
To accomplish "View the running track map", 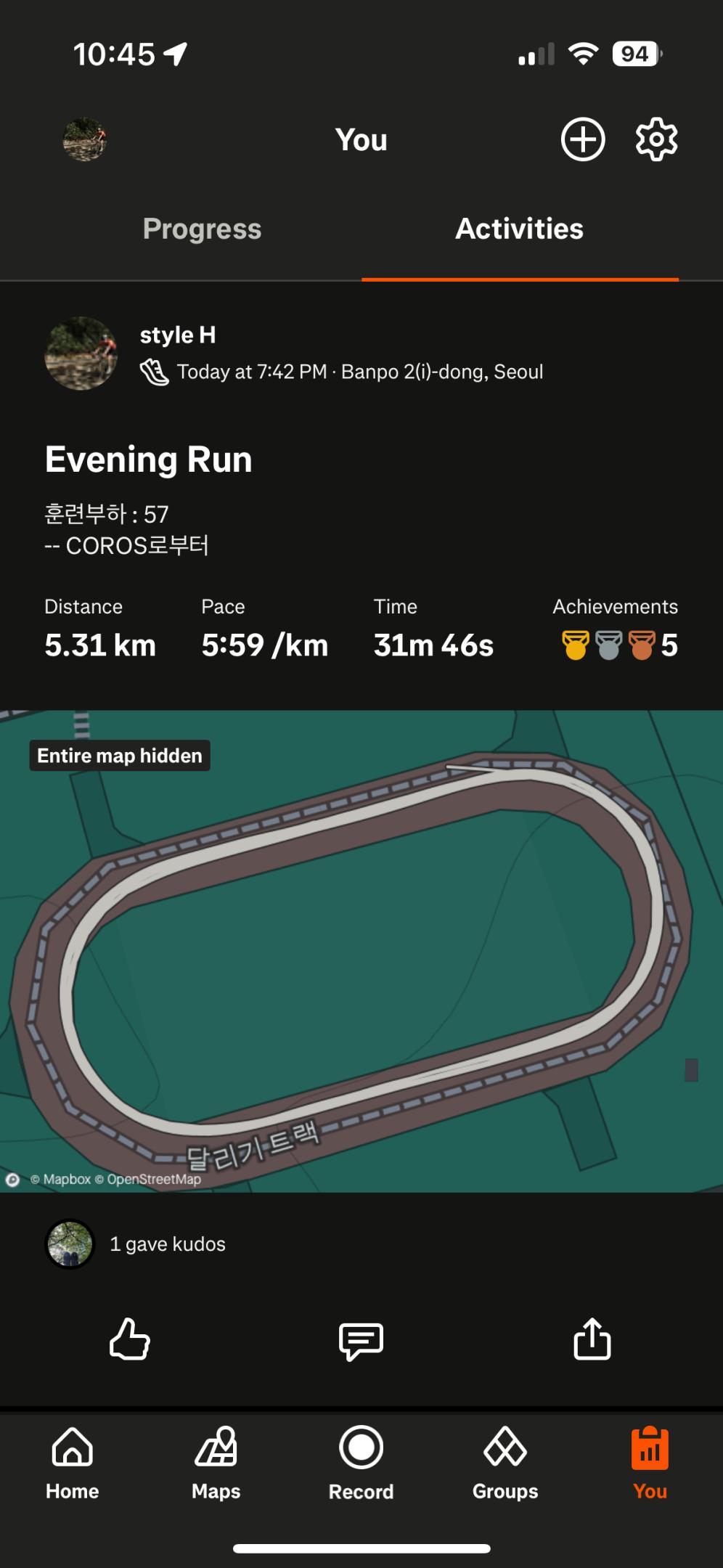I will click(361, 951).
